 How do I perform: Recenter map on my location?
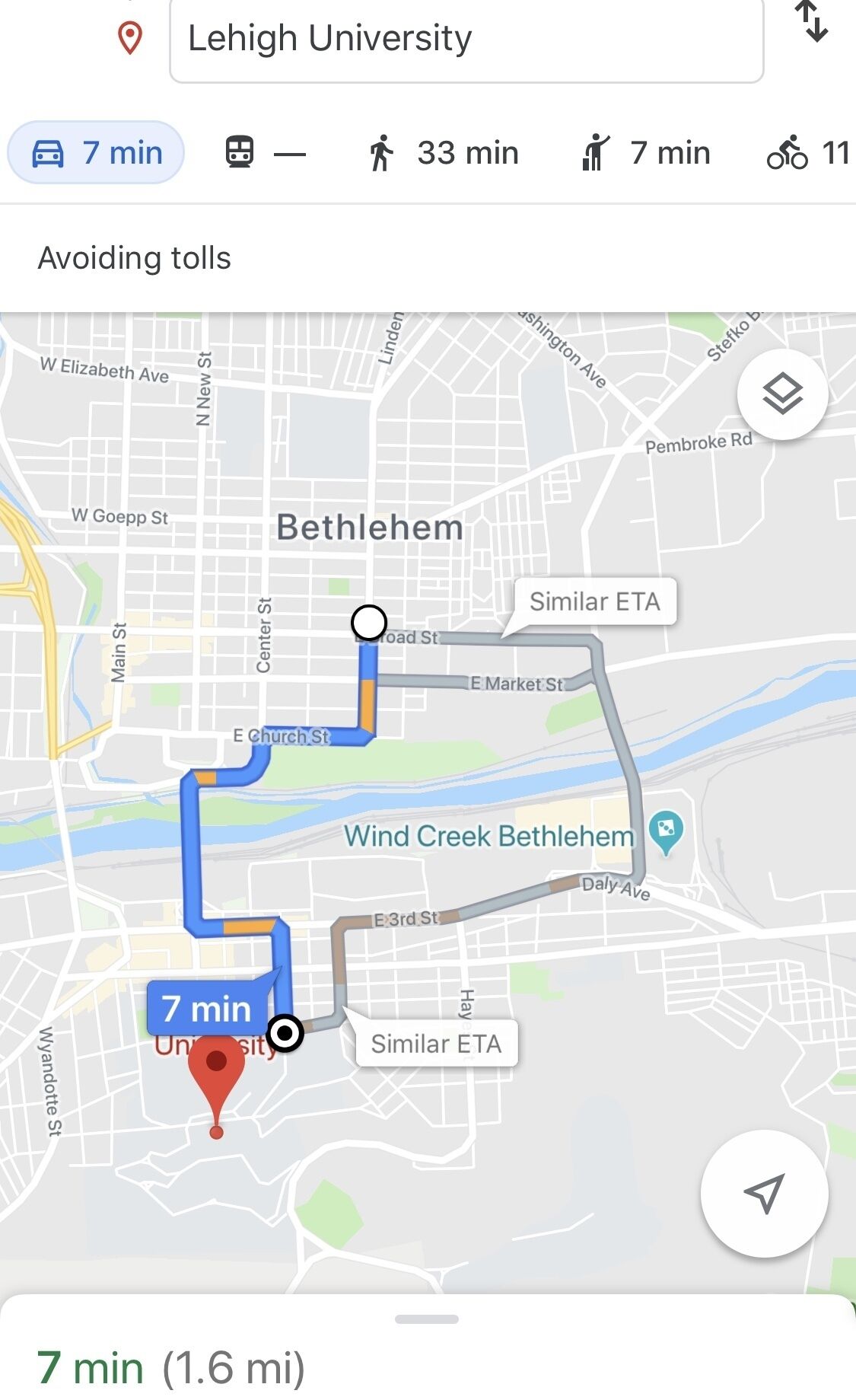pyautogui.click(x=764, y=1193)
